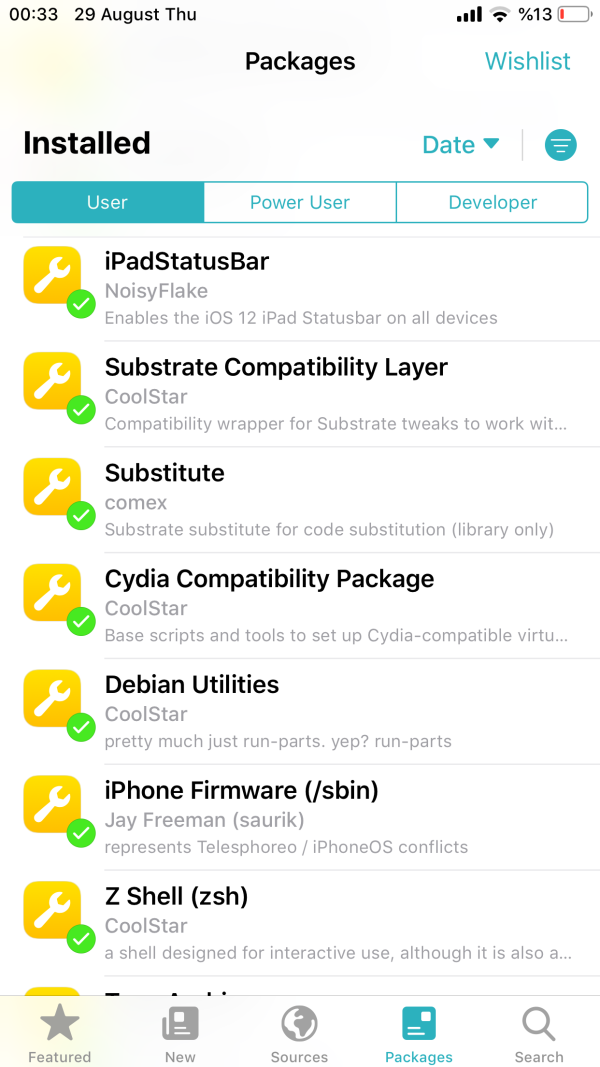Open the Date sort dropdown

pos(460,145)
